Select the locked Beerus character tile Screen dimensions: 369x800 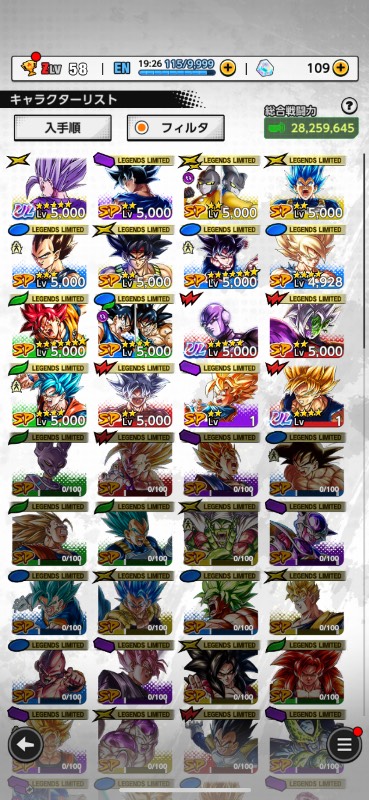(x=49, y=465)
